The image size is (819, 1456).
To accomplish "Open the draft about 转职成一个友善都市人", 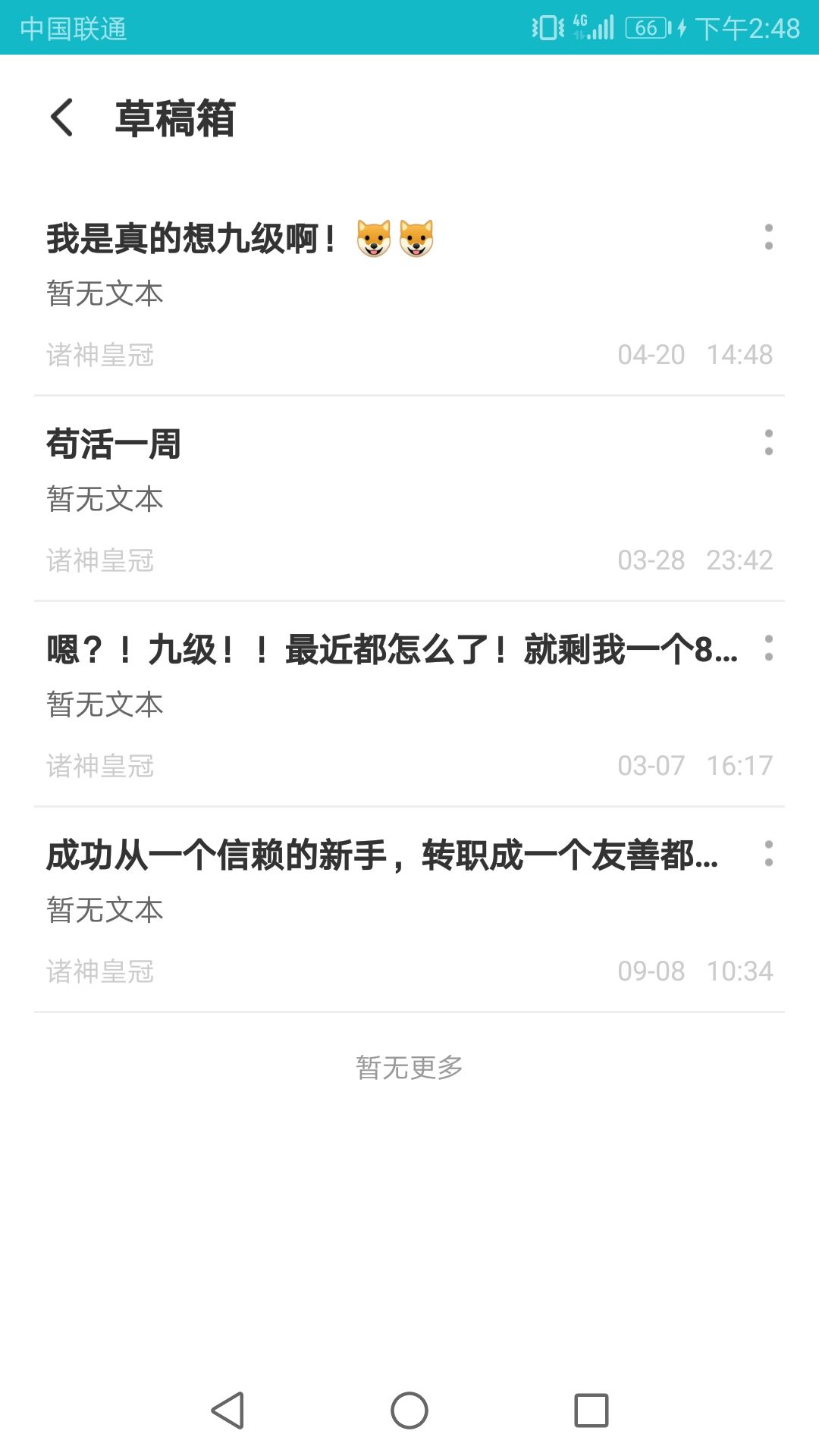I will (x=379, y=857).
